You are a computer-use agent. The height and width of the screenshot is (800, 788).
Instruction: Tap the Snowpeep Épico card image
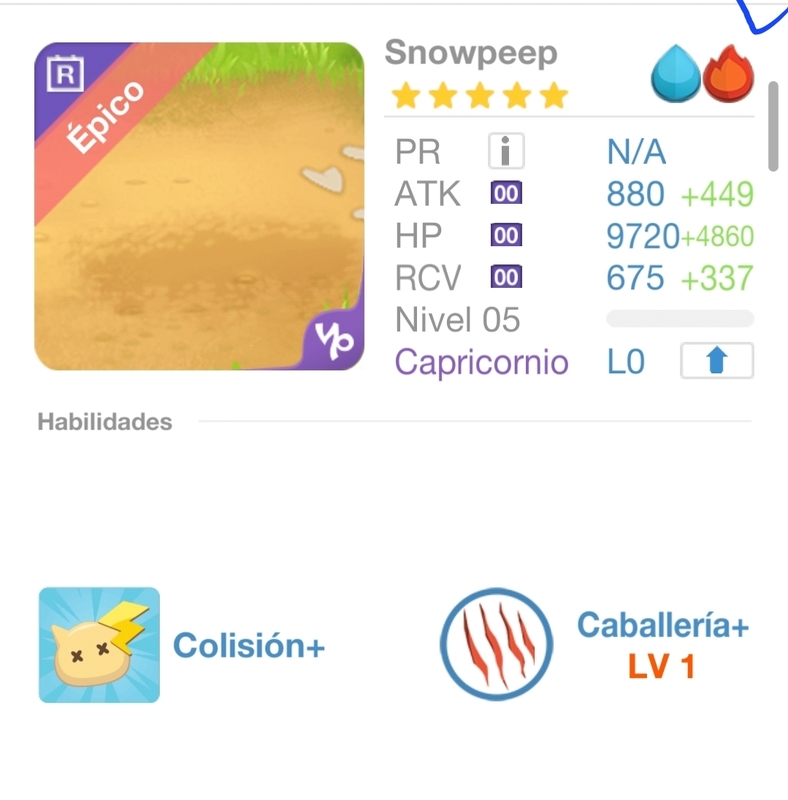pos(199,206)
